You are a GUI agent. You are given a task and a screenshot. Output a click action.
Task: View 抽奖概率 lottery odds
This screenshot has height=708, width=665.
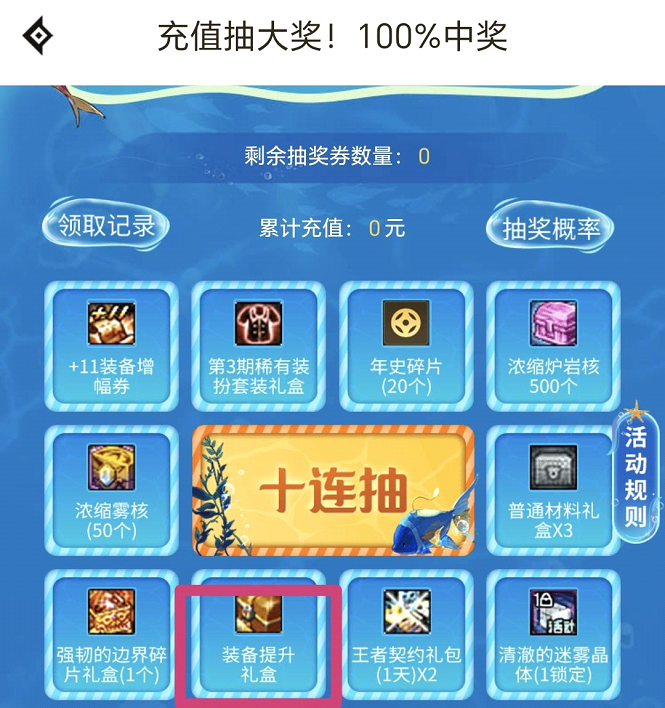(x=550, y=228)
